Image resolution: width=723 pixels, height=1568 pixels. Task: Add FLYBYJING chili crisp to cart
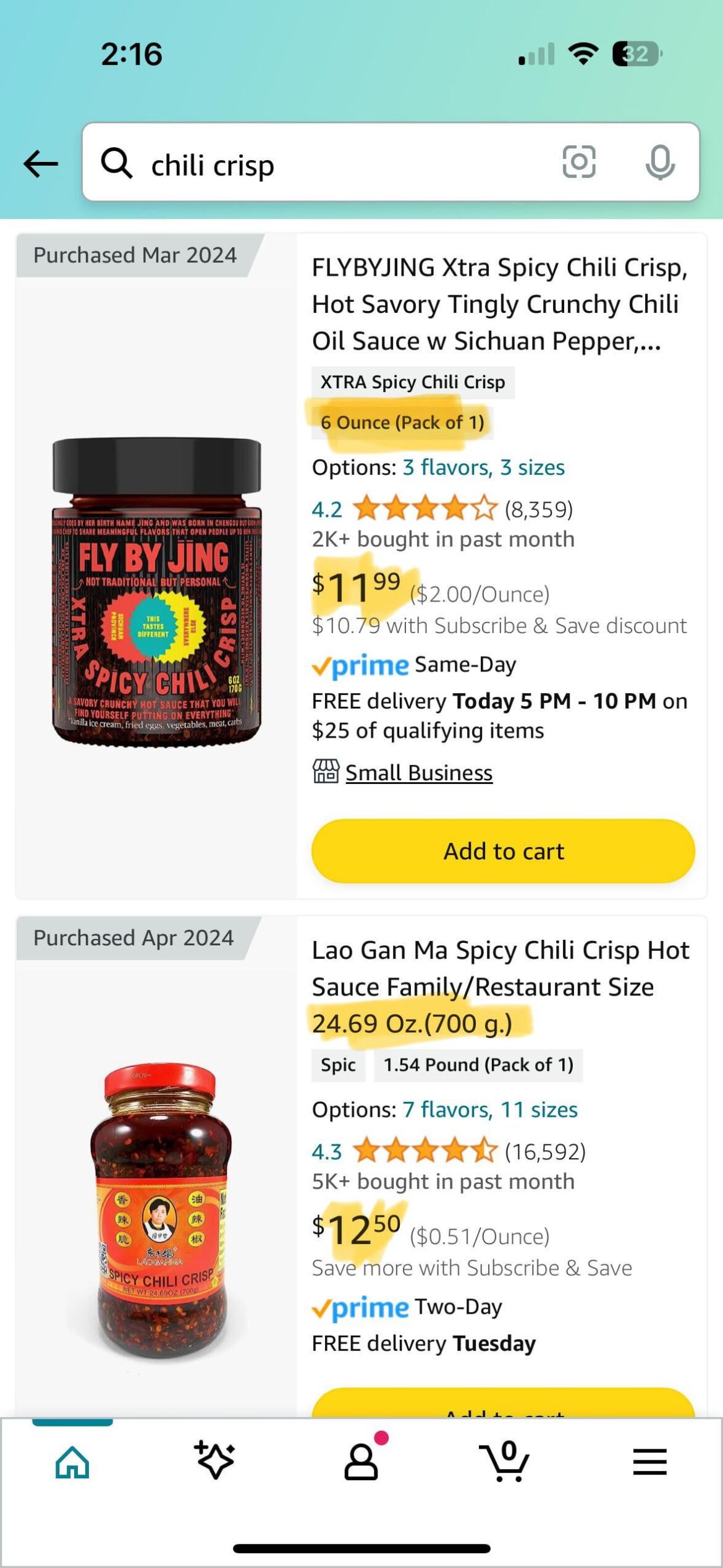[x=502, y=851]
